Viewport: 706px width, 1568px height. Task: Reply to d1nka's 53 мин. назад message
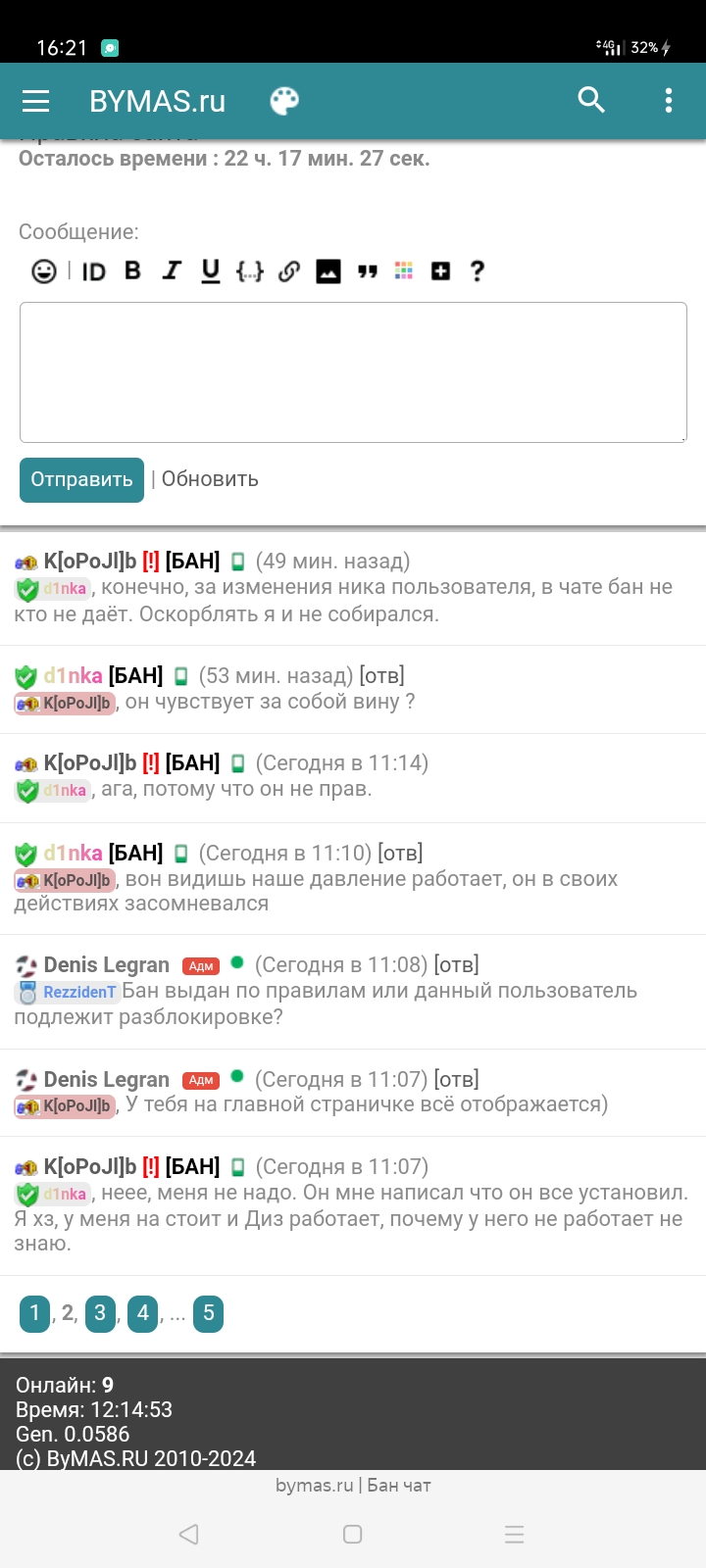point(382,676)
